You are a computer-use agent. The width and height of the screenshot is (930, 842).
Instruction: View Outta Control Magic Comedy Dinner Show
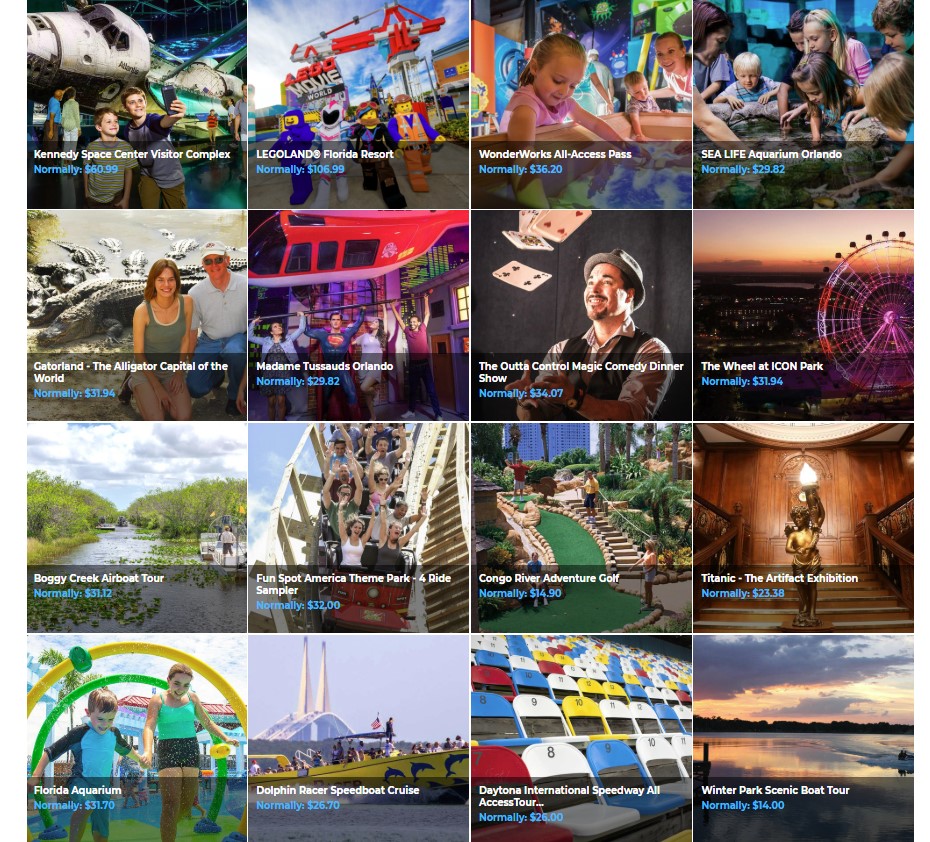(581, 315)
